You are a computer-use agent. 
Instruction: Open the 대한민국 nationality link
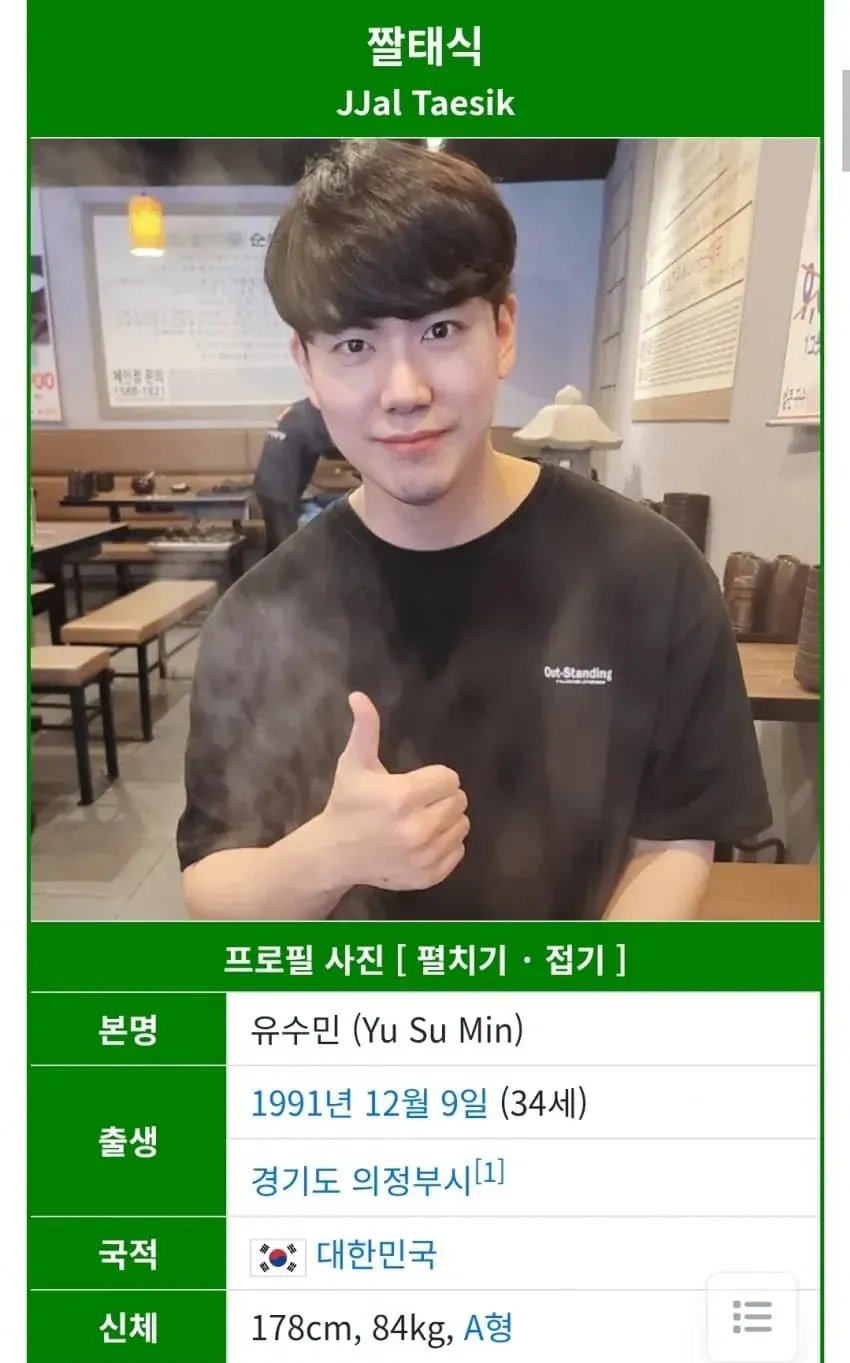click(377, 1254)
